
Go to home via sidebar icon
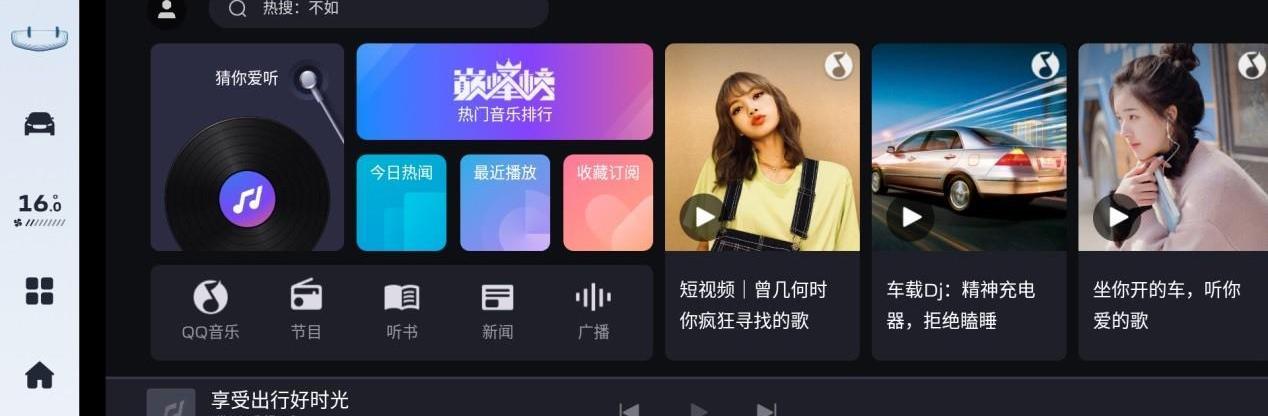[39, 375]
